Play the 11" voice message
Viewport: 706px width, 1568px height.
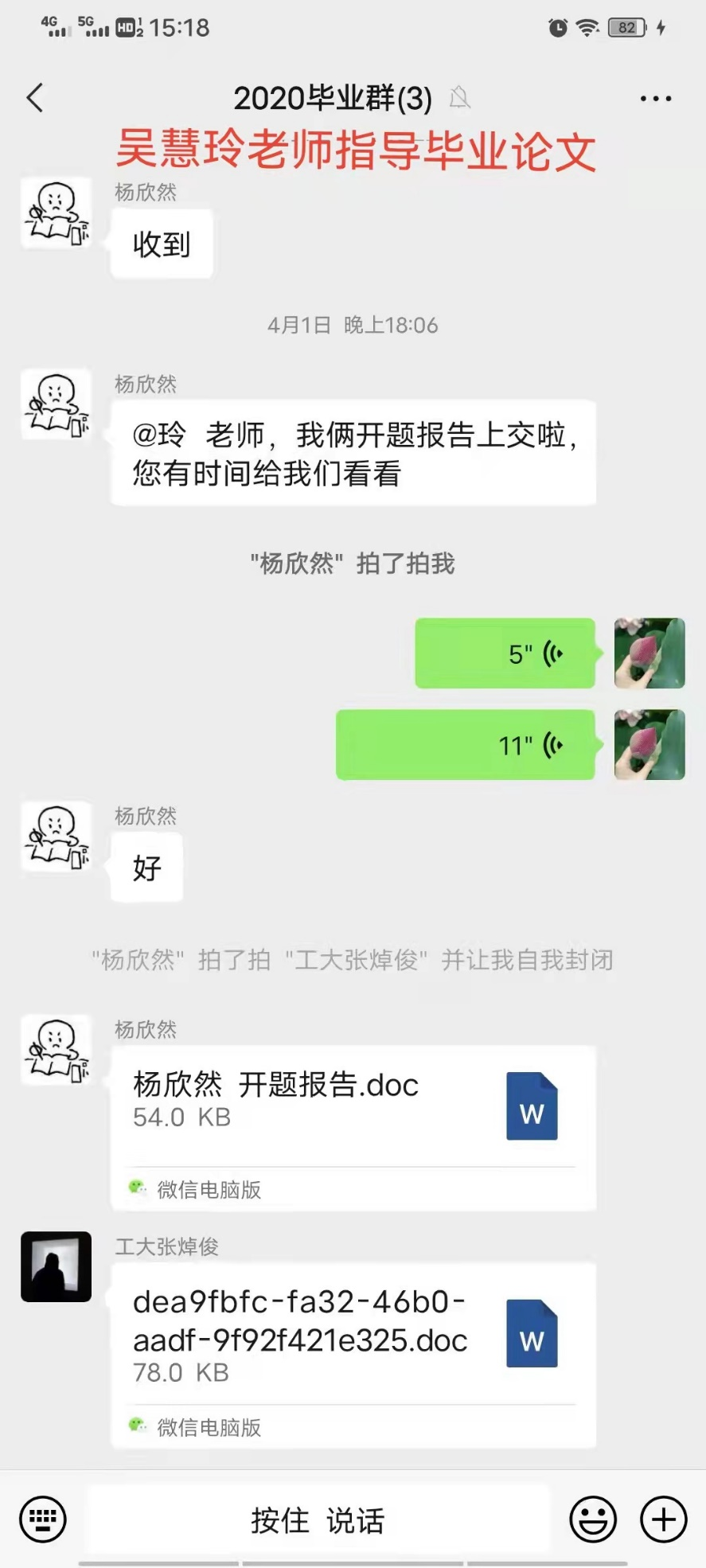coord(466,745)
